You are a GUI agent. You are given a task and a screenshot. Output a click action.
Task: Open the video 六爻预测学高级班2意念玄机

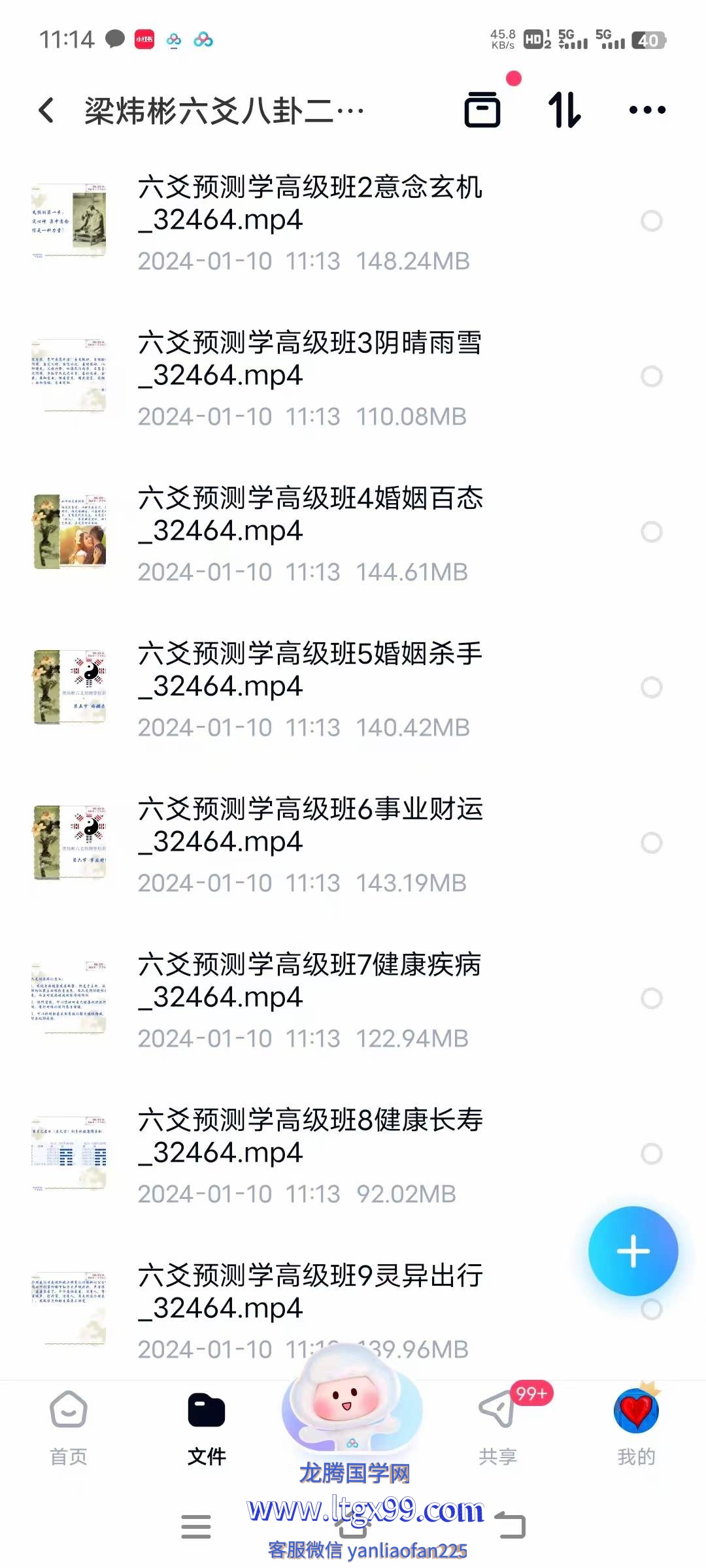pos(310,204)
